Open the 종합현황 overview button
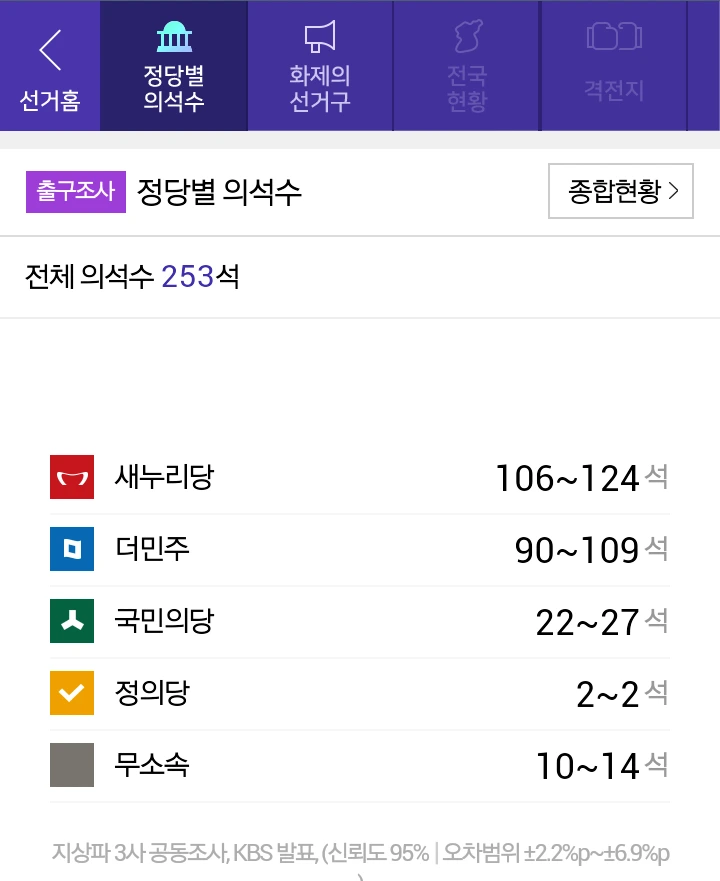720x881 pixels. tap(620, 192)
